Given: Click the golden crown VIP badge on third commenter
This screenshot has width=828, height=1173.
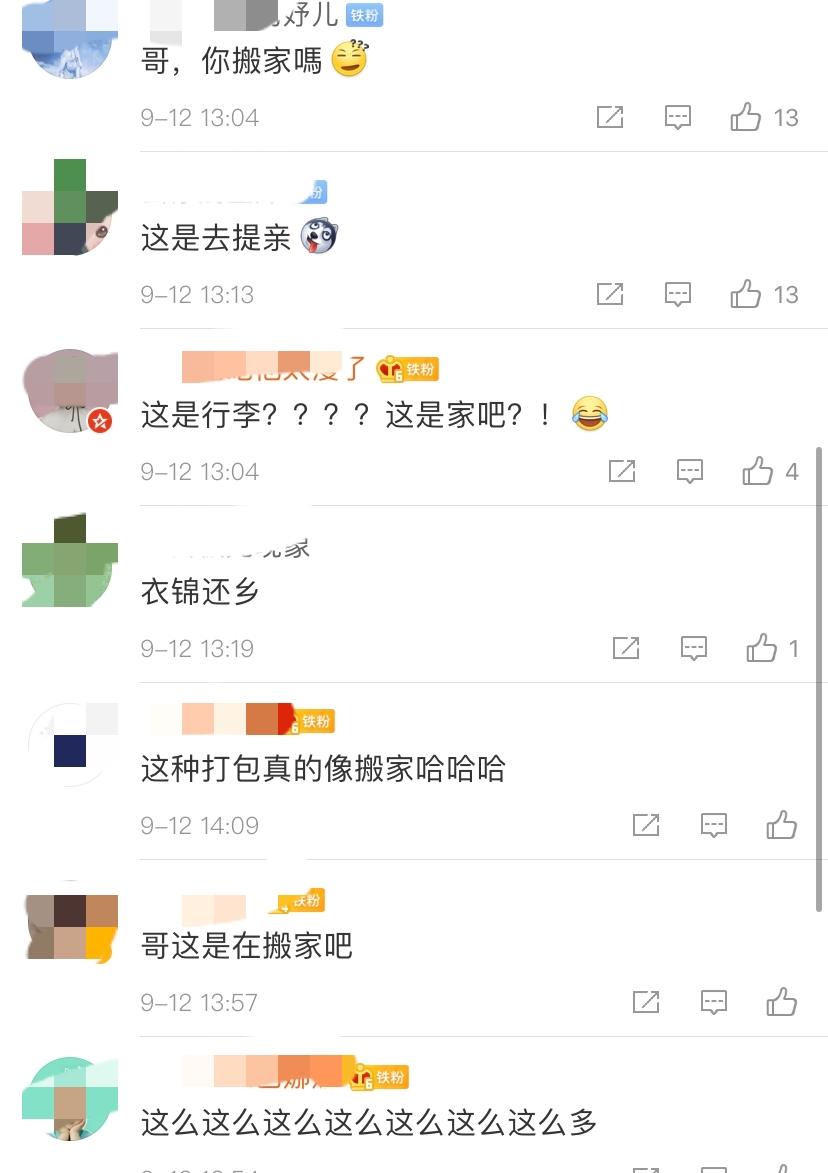Looking at the screenshot, I should tap(385, 368).
